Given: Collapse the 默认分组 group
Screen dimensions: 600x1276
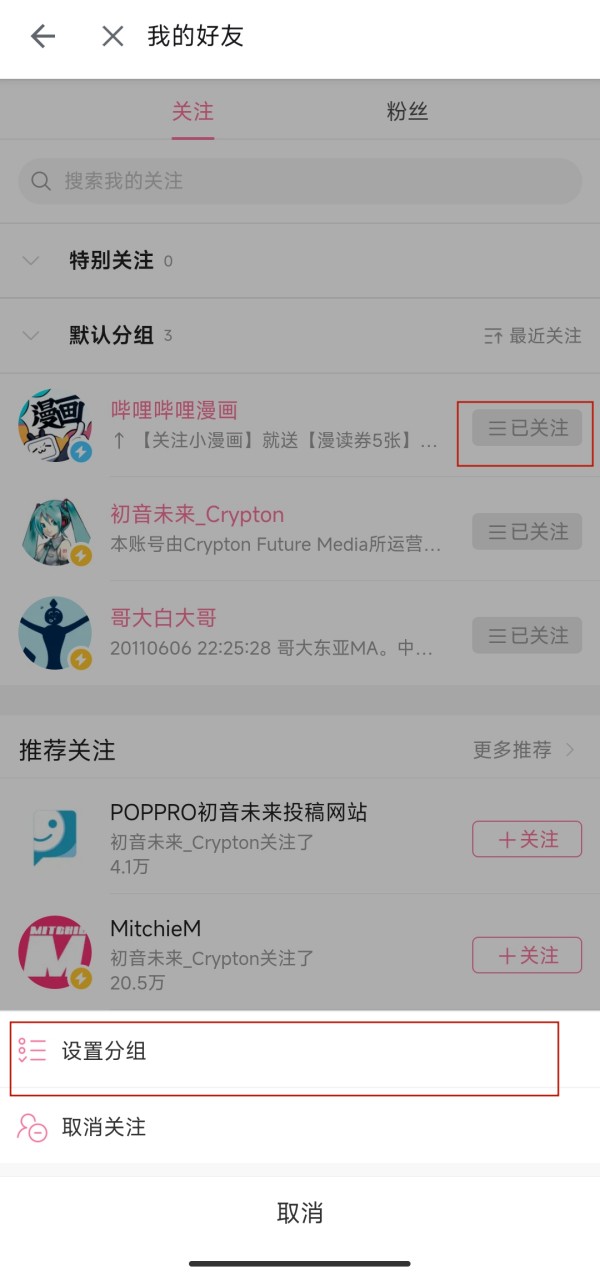Looking at the screenshot, I should pos(31,335).
